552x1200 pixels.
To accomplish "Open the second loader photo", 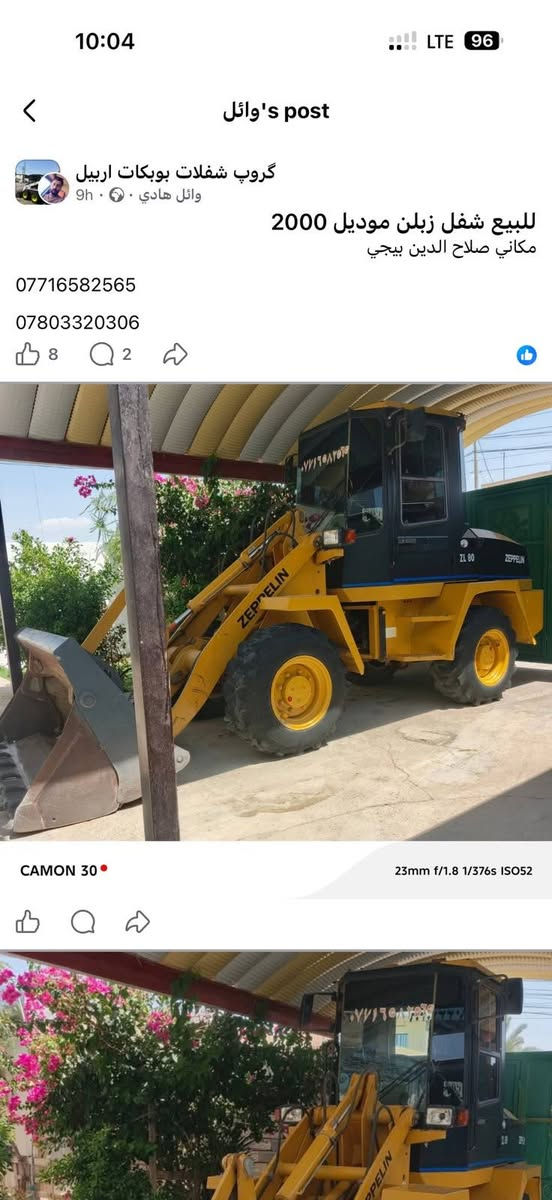I will (x=276, y=1076).
